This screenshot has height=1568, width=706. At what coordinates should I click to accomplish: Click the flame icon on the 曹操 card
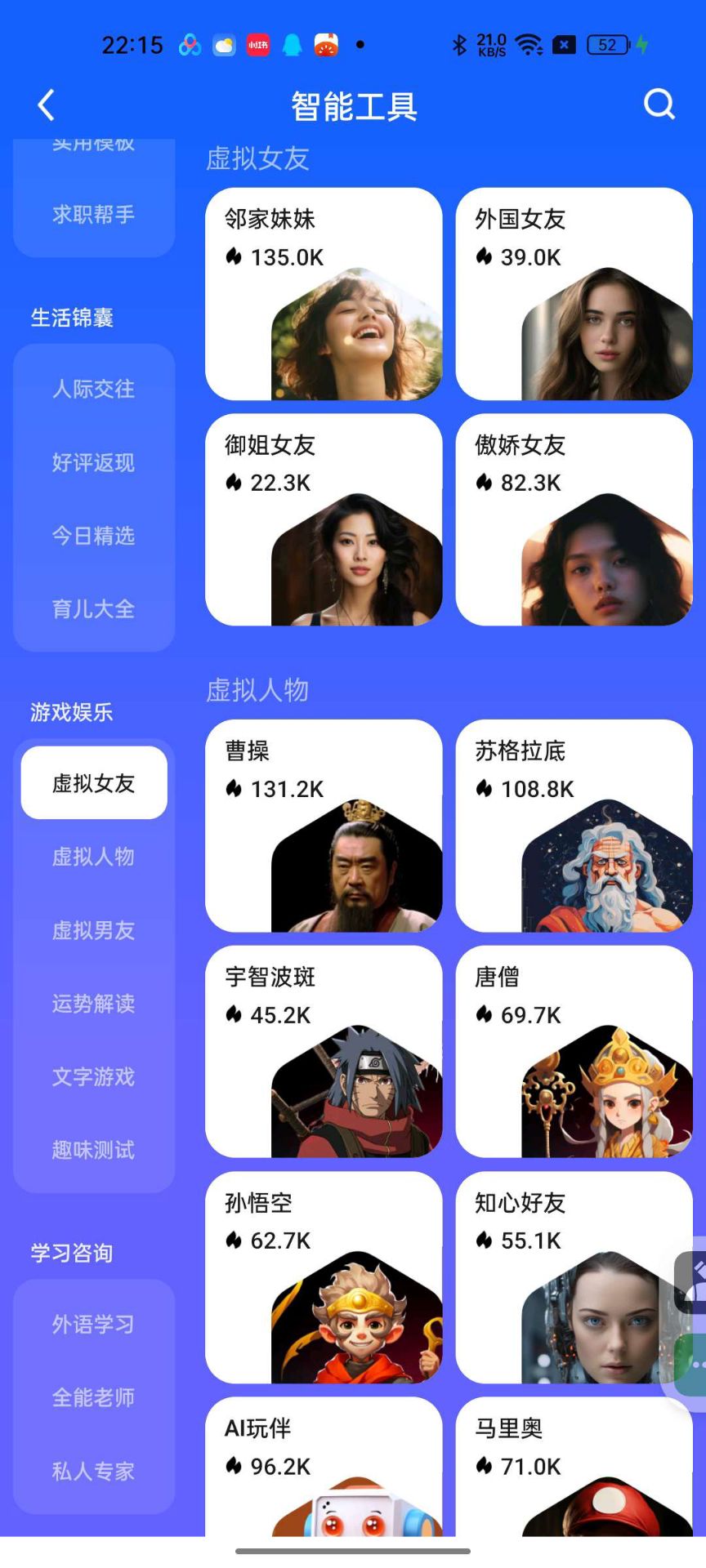pyautogui.click(x=235, y=789)
